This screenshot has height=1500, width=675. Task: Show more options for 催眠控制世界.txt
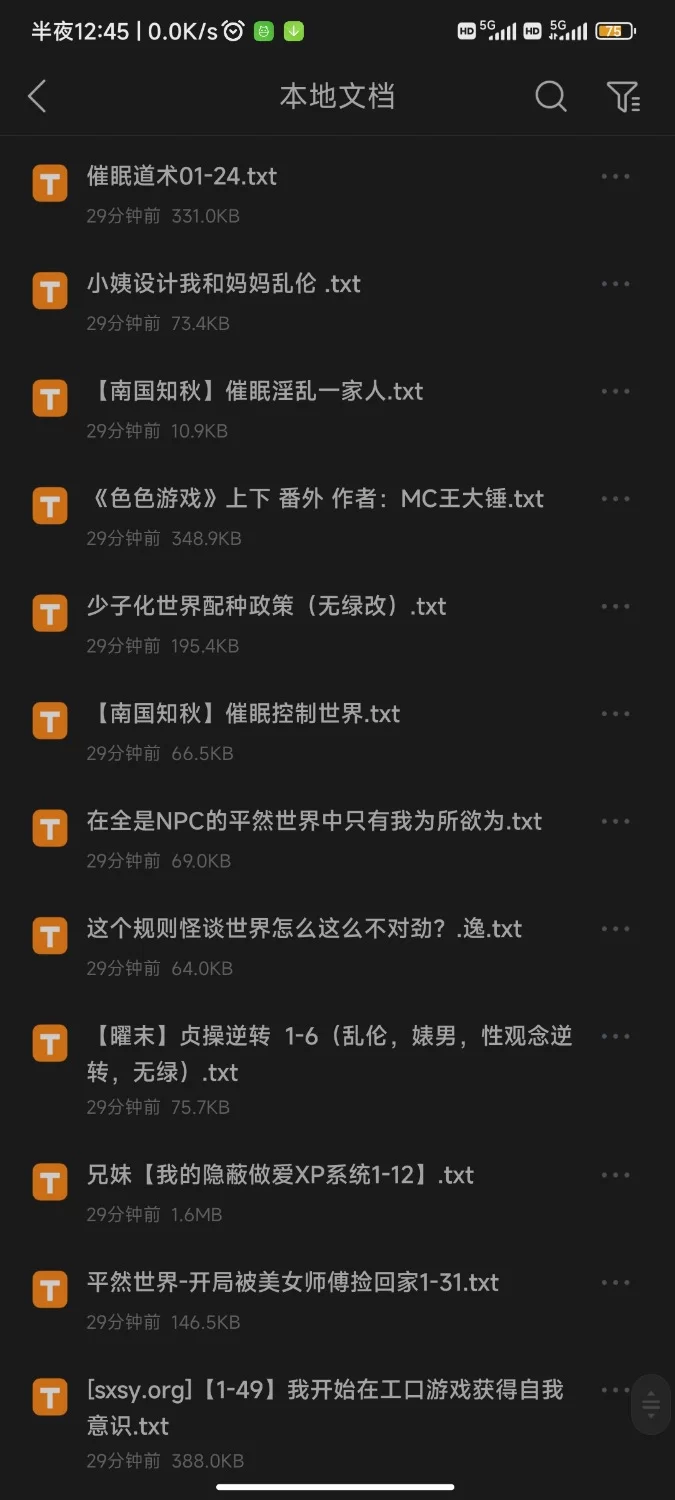pos(615,714)
